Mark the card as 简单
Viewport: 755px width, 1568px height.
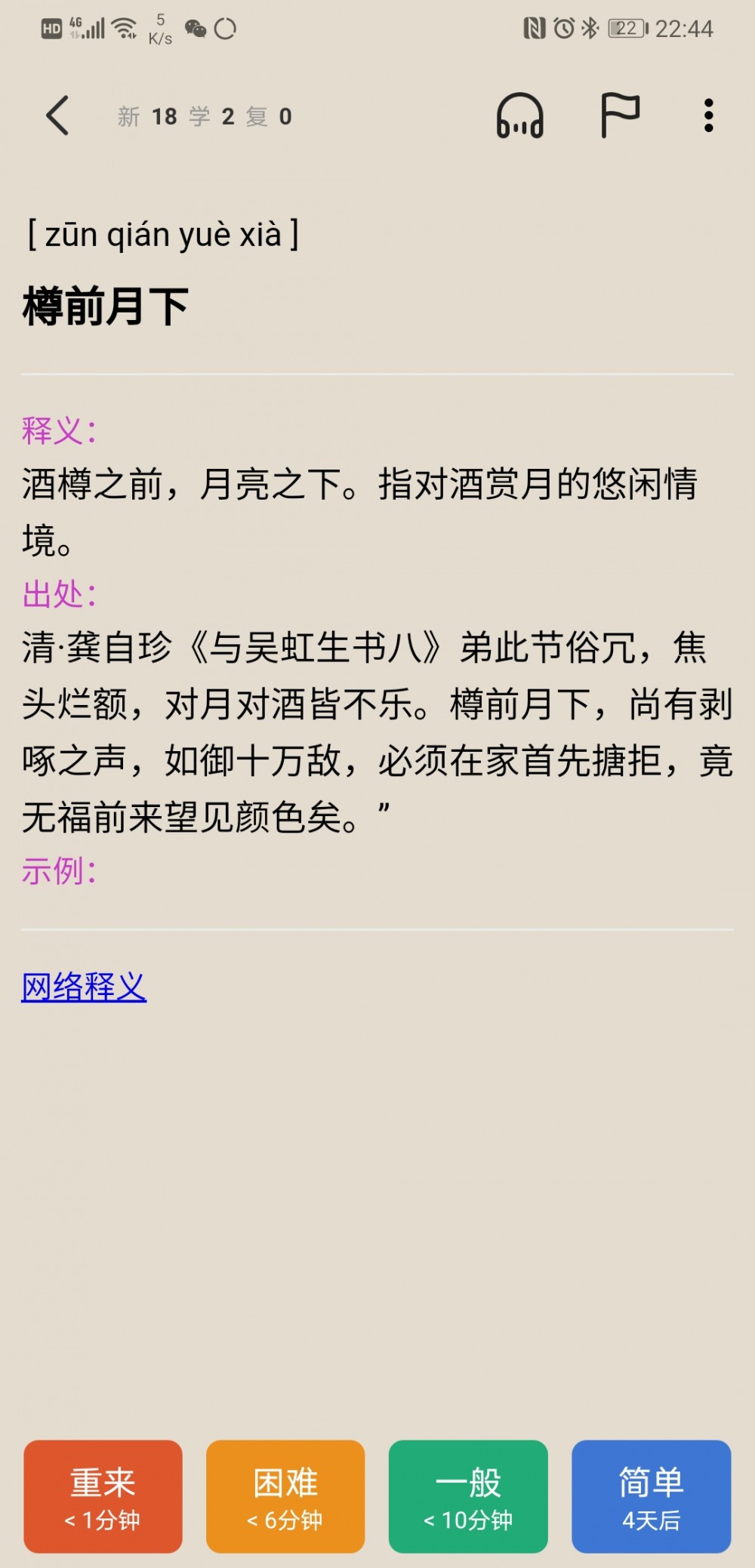(651, 1496)
